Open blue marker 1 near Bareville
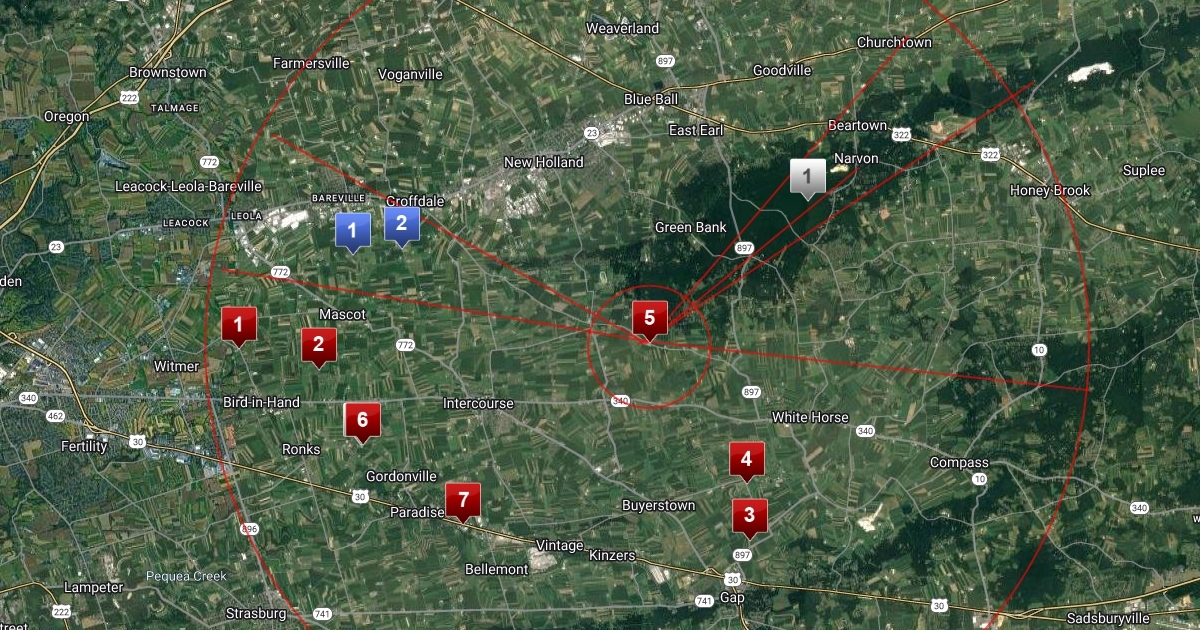The width and height of the screenshot is (1200, 630). coord(351,231)
